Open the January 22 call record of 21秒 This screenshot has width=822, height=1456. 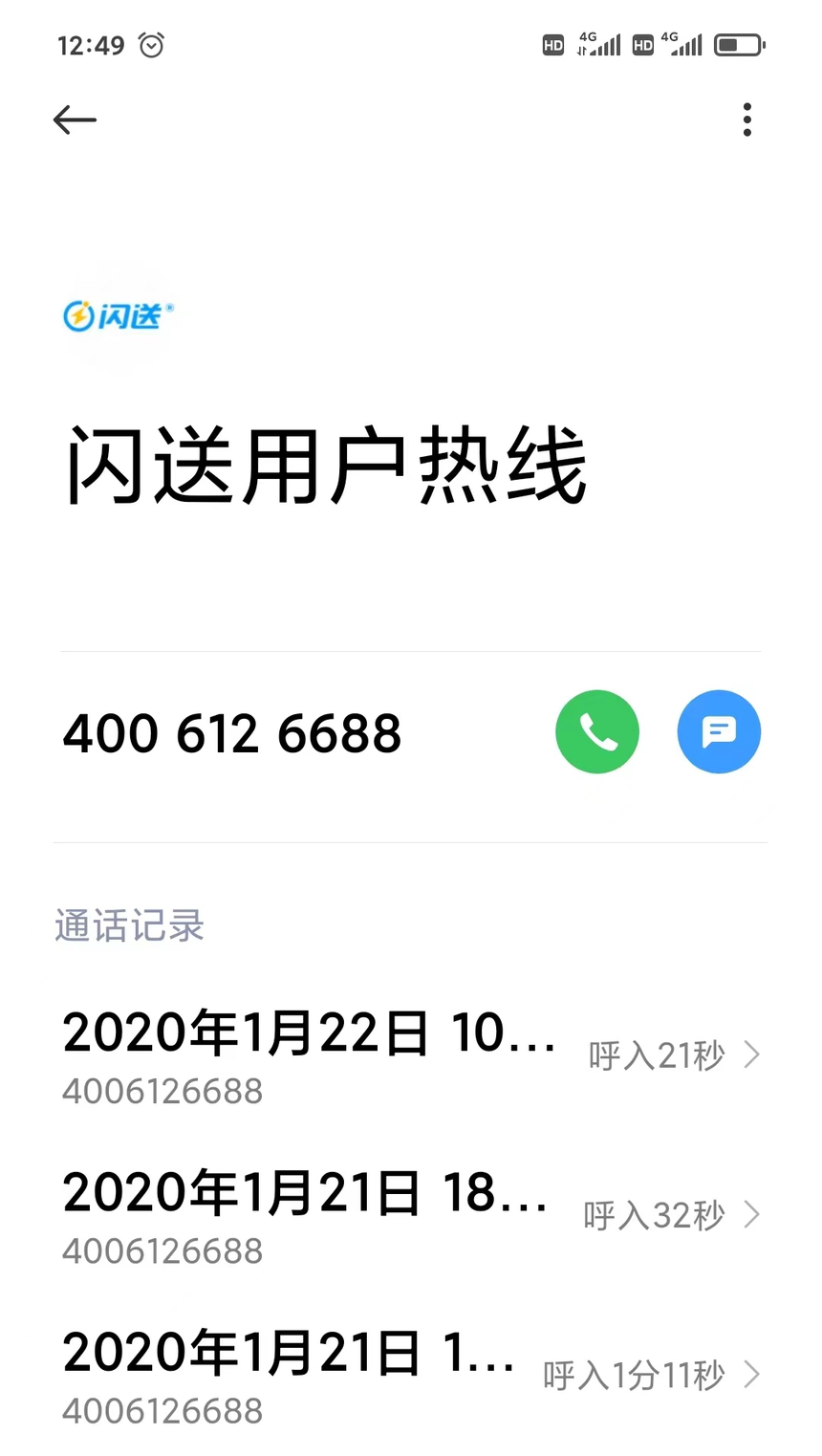(x=411, y=1055)
